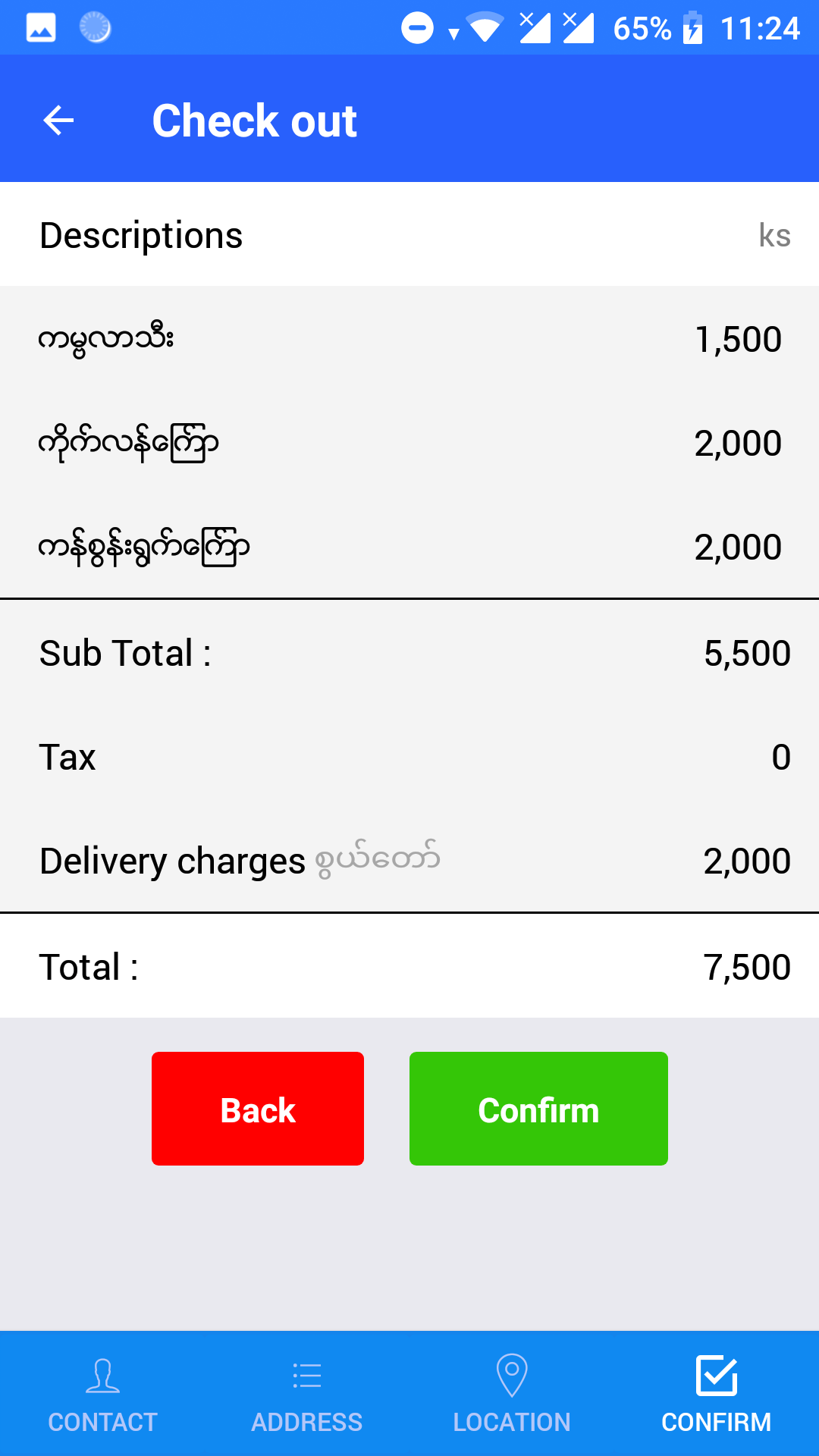This screenshot has width=819, height=1456.
Task: Select the Confirm tab in the bottom bar
Action: pyautogui.click(x=716, y=1394)
